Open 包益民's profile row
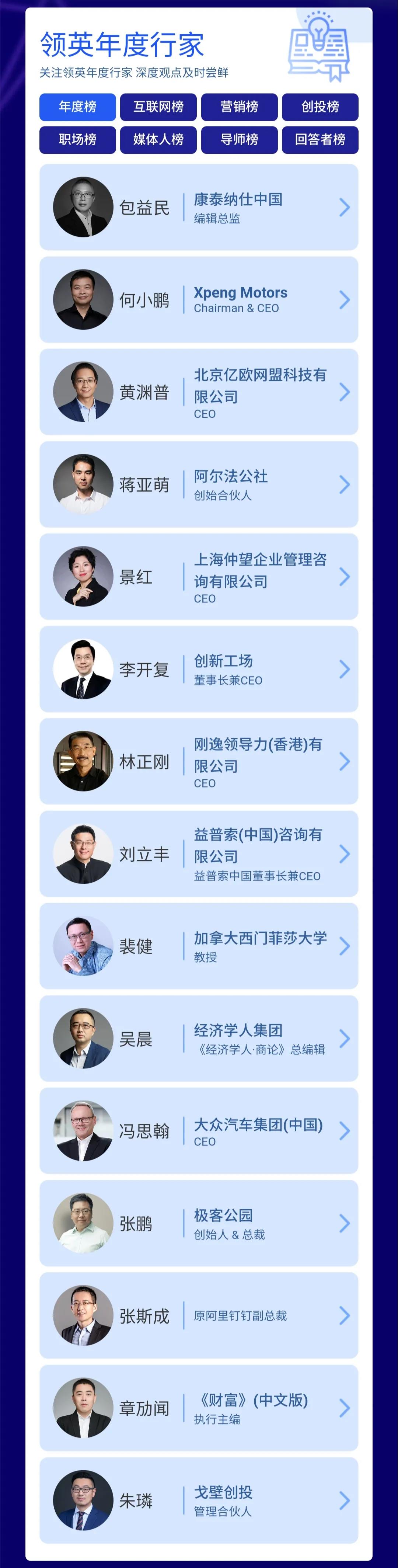This screenshot has height=1568, width=398. [199, 207]
